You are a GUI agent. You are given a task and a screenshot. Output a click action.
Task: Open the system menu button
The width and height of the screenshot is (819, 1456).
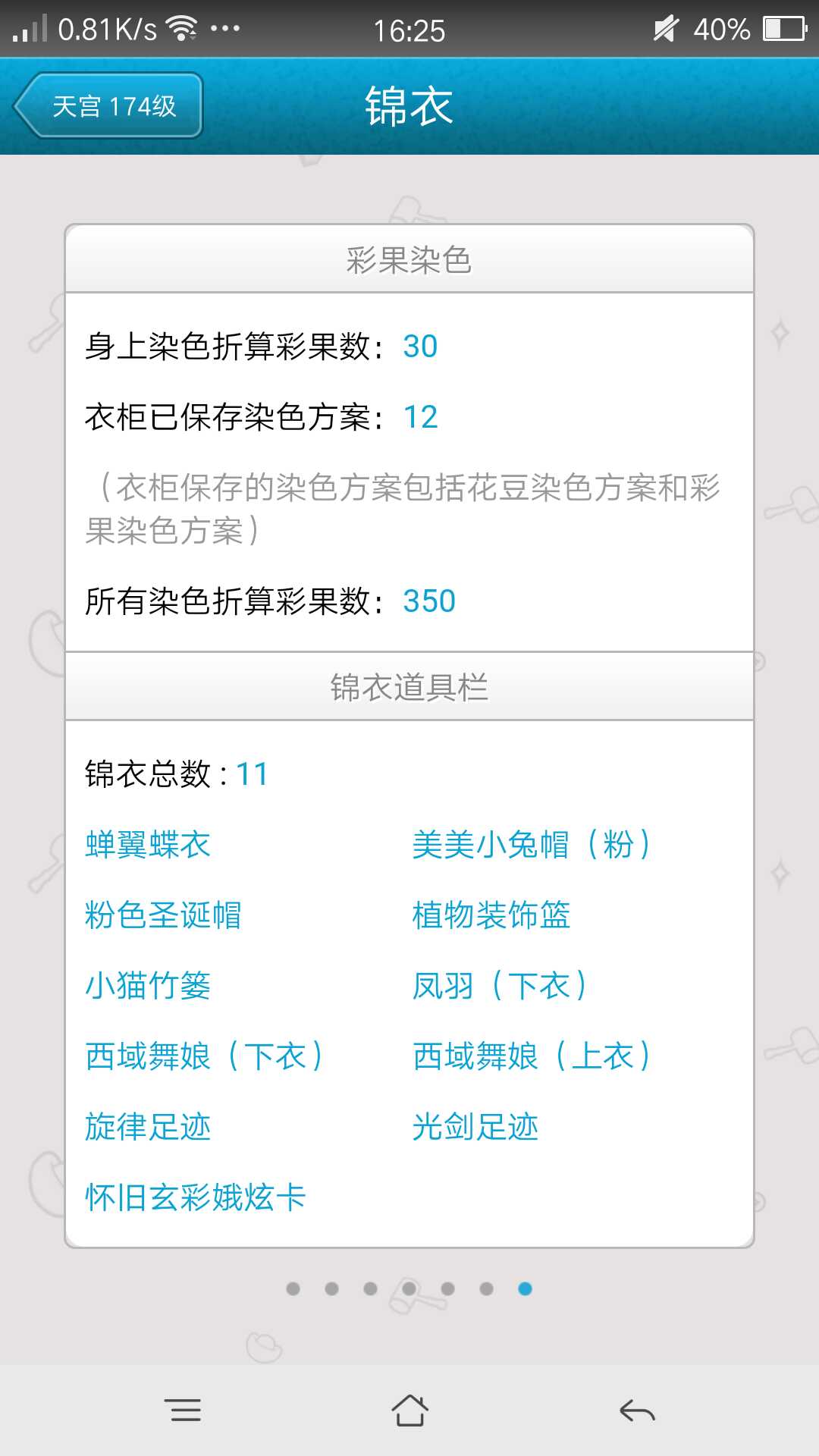pyautogui.click(x=183, y=1410)
